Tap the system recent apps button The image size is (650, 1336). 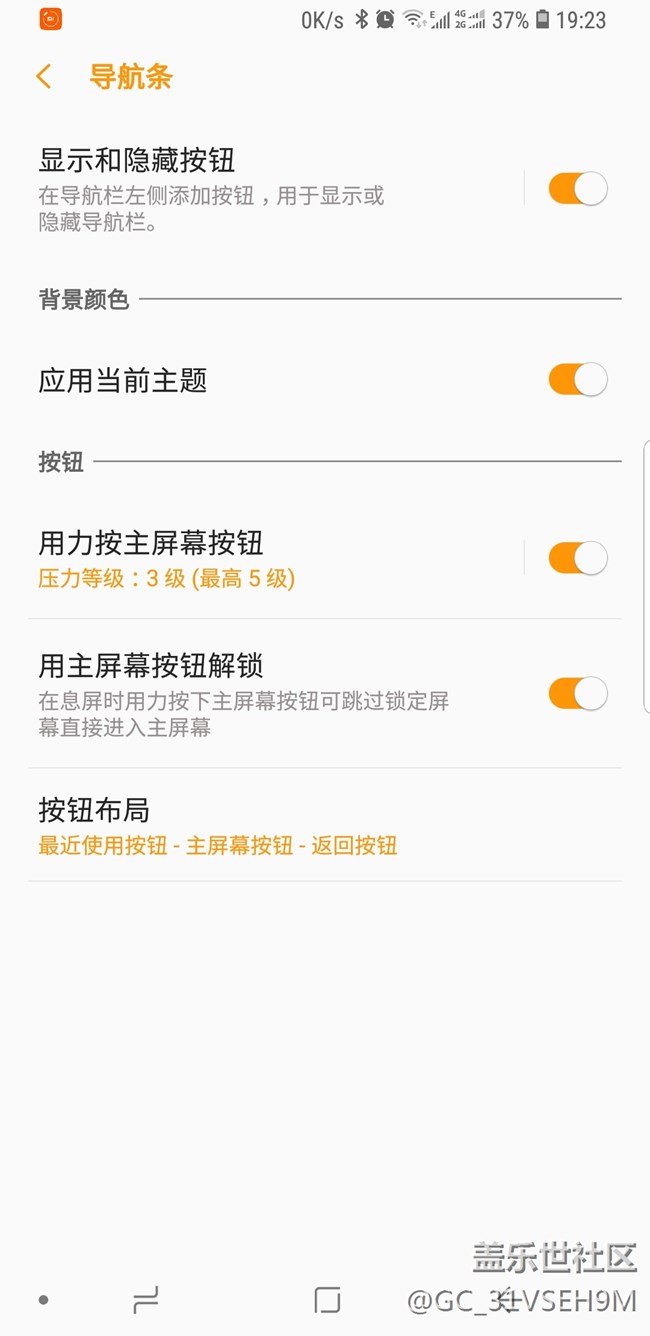click(146, 1300)
